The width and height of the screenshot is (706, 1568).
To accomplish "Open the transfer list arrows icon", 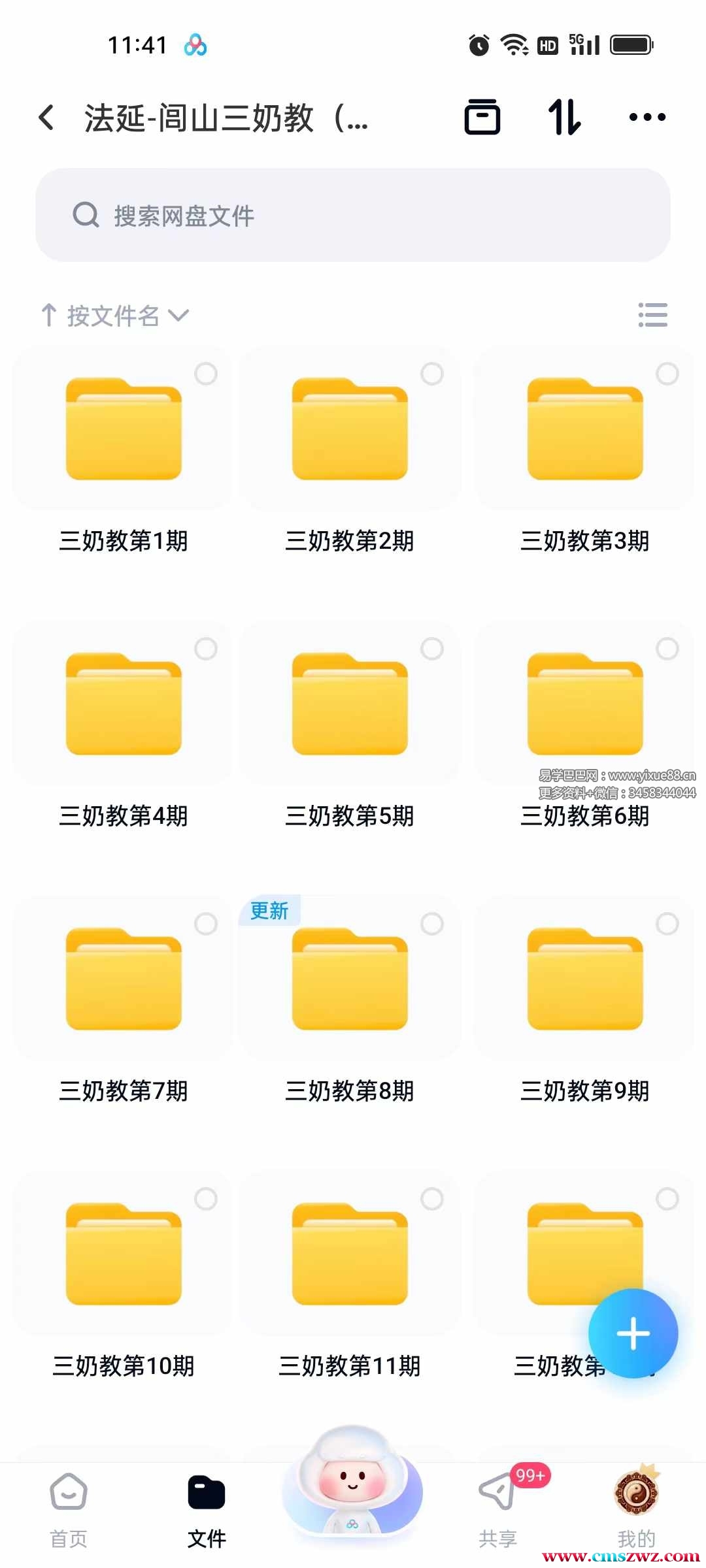I will [x=564, y=118].
